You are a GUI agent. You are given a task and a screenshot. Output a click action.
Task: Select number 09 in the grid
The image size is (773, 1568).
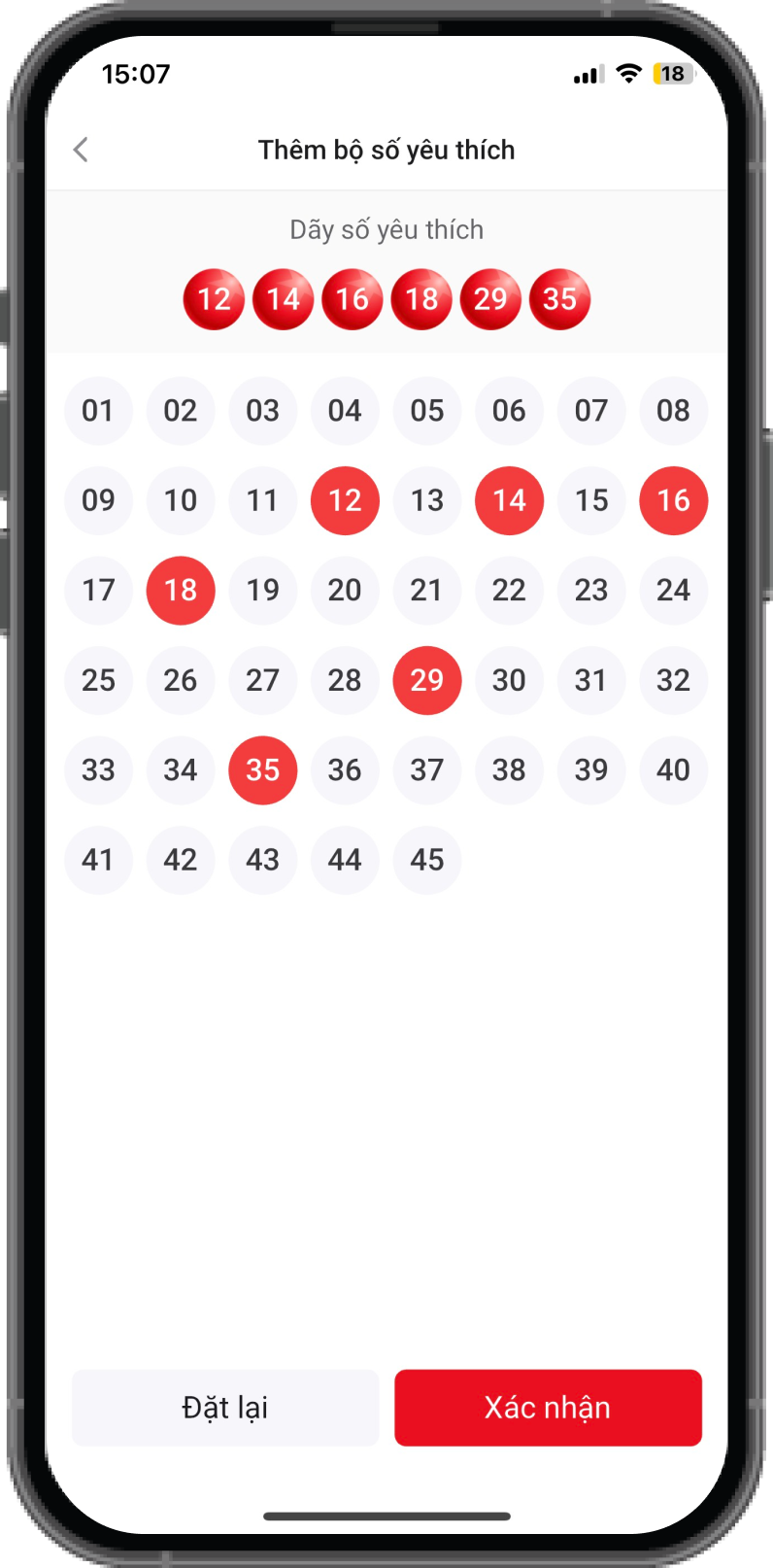98,500
